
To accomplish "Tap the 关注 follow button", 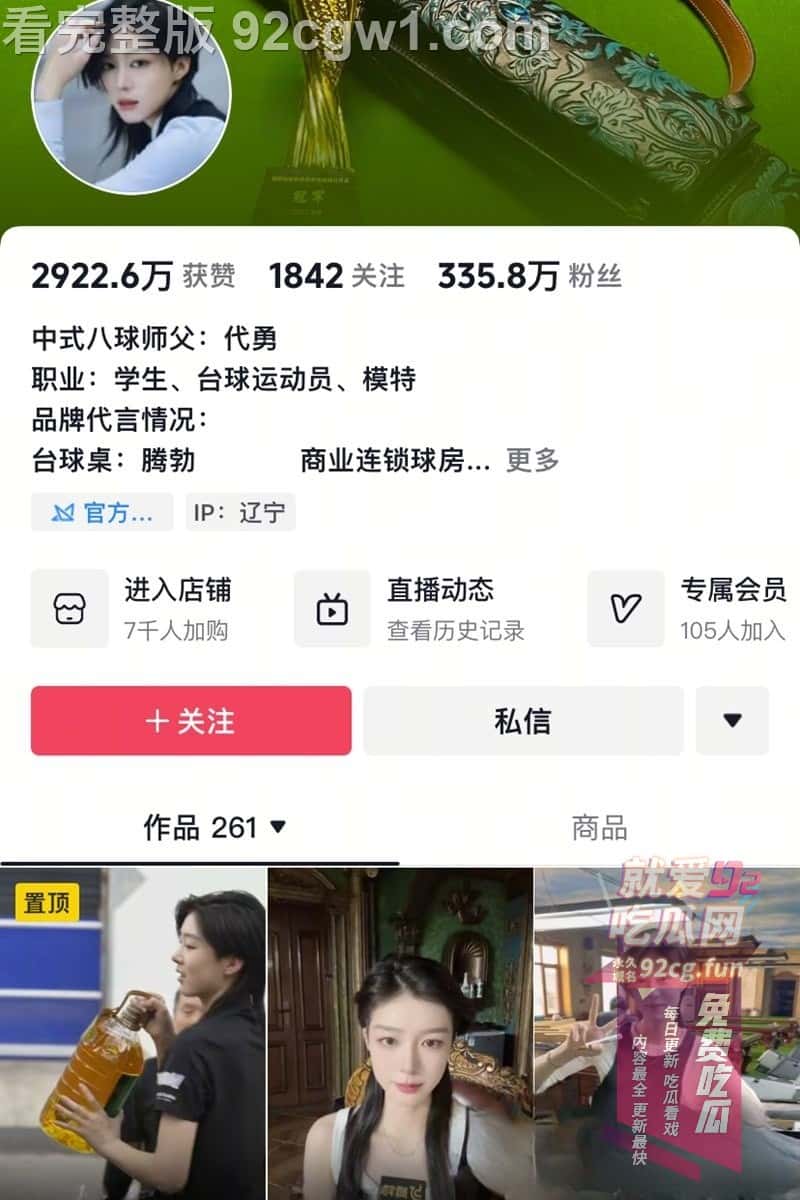I will [191, 721].
